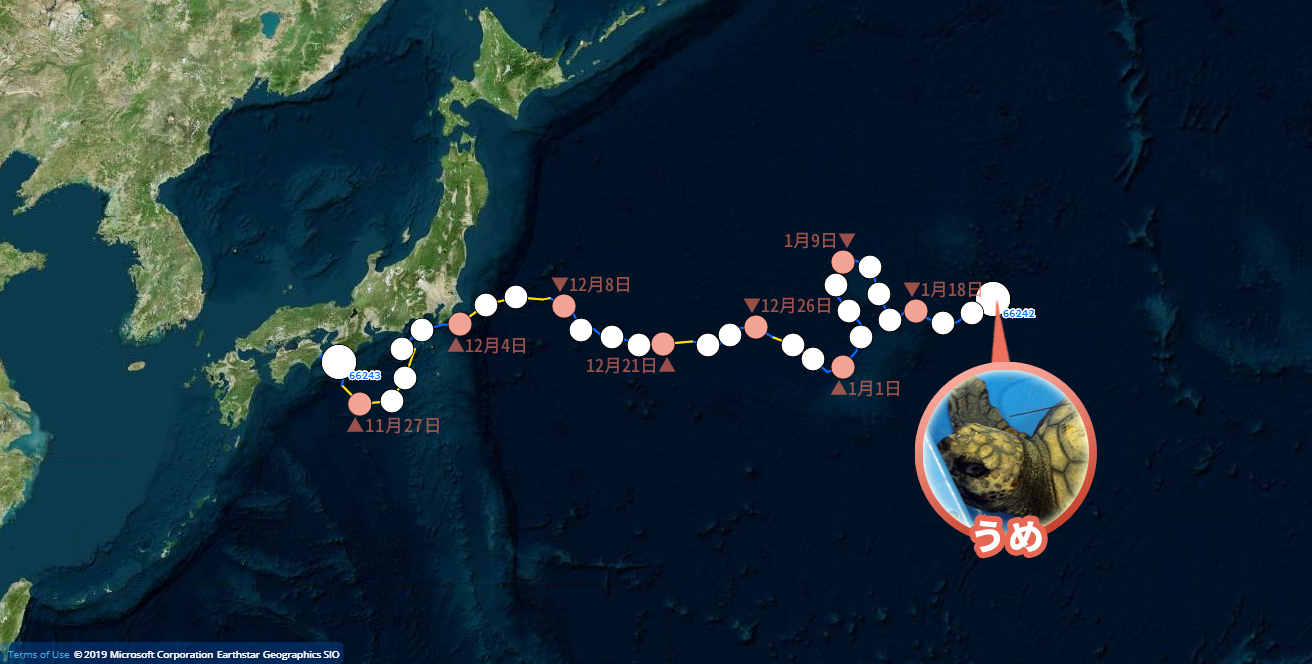Screen dimensions: 1312x664
Task: Select the 12月26日 track point
Action: coord(756,327)
